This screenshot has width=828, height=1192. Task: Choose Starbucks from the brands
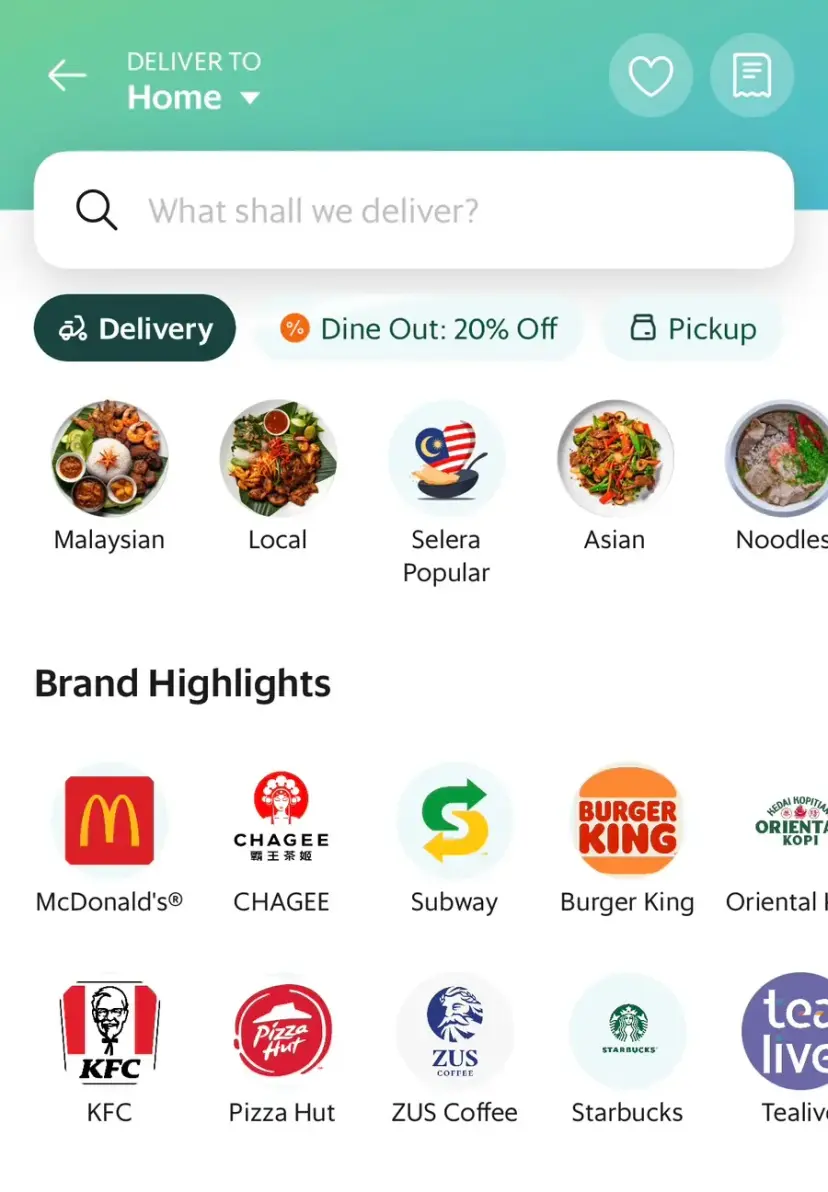click(627, 1050)
